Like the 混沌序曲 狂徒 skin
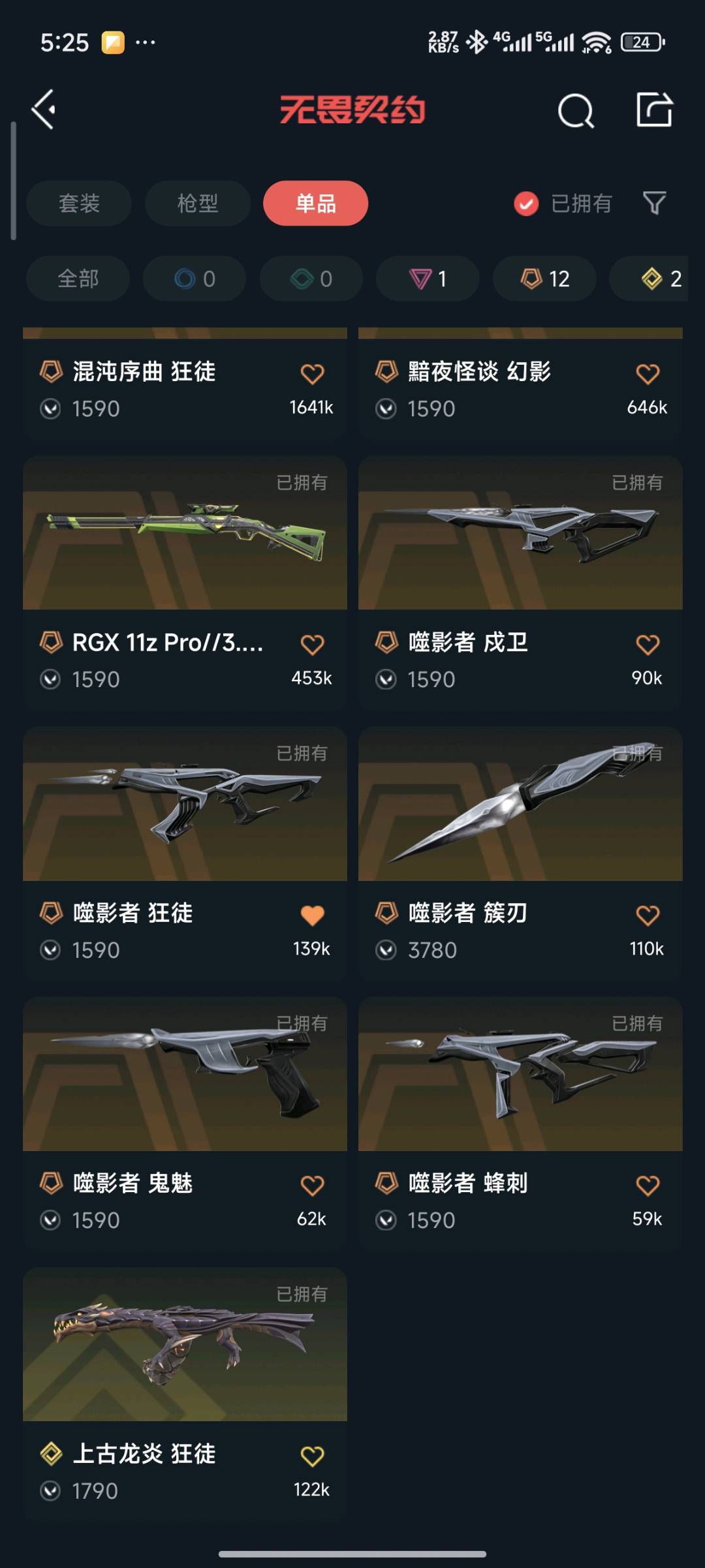Viewport: 705px width, 1568px height. [312, 374]
